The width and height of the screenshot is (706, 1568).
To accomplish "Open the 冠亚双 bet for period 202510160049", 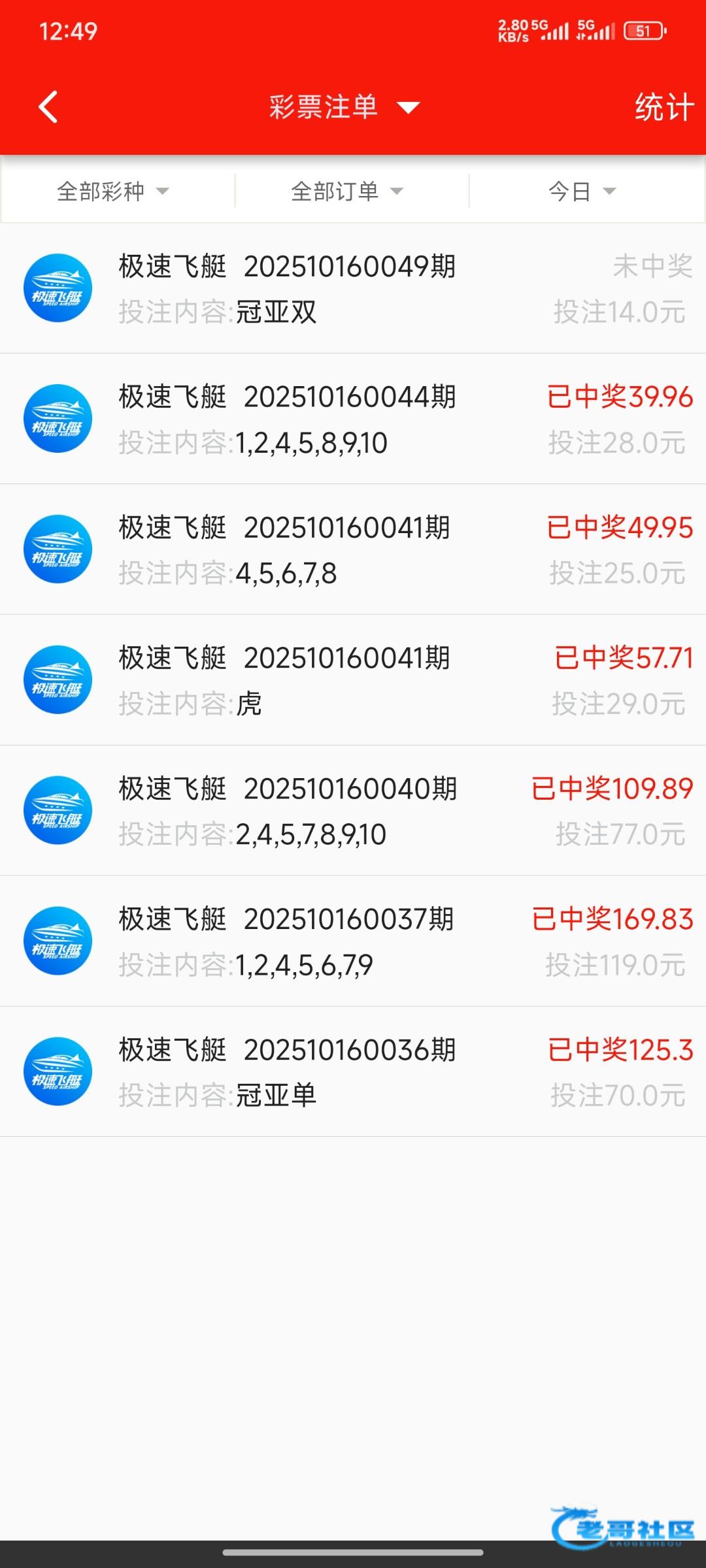I will click(353, 289).
